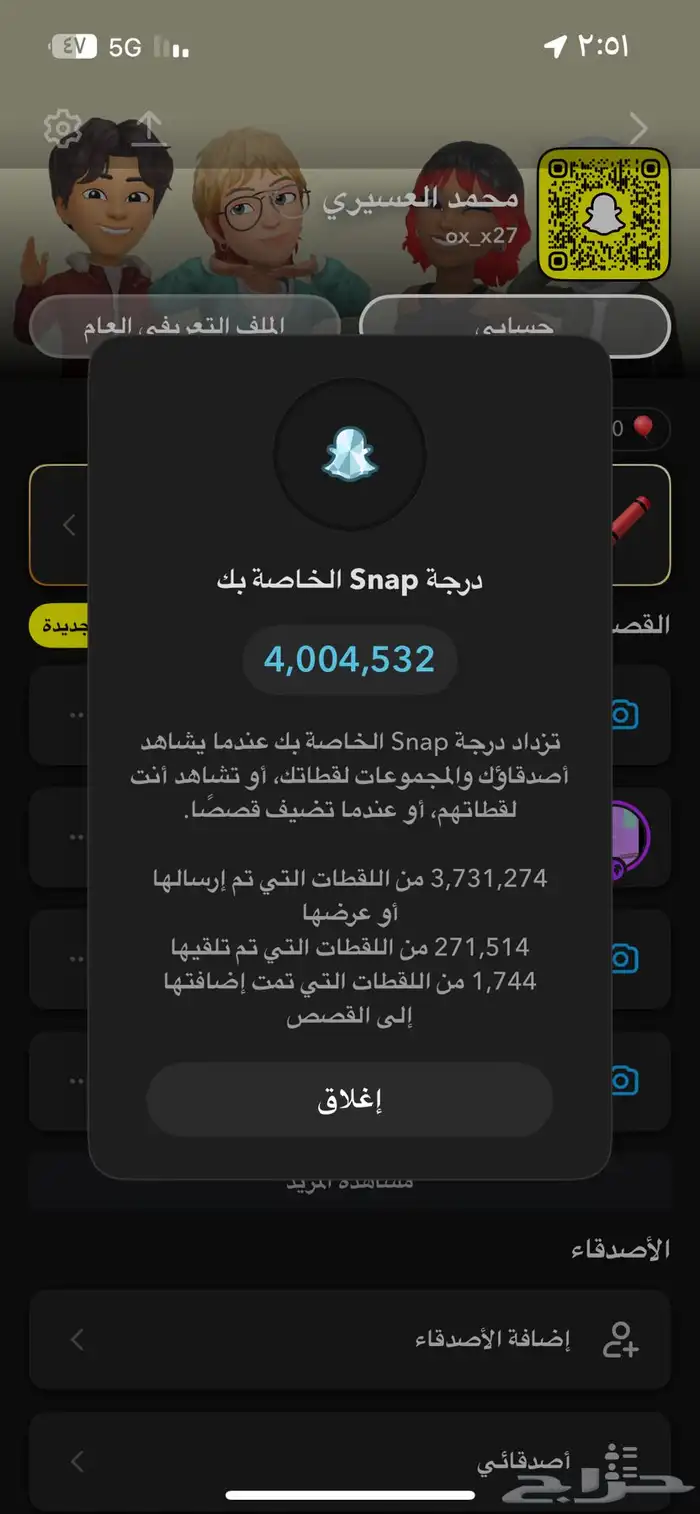Open أصدقائي friends list row

click(x=349, y=1462)
